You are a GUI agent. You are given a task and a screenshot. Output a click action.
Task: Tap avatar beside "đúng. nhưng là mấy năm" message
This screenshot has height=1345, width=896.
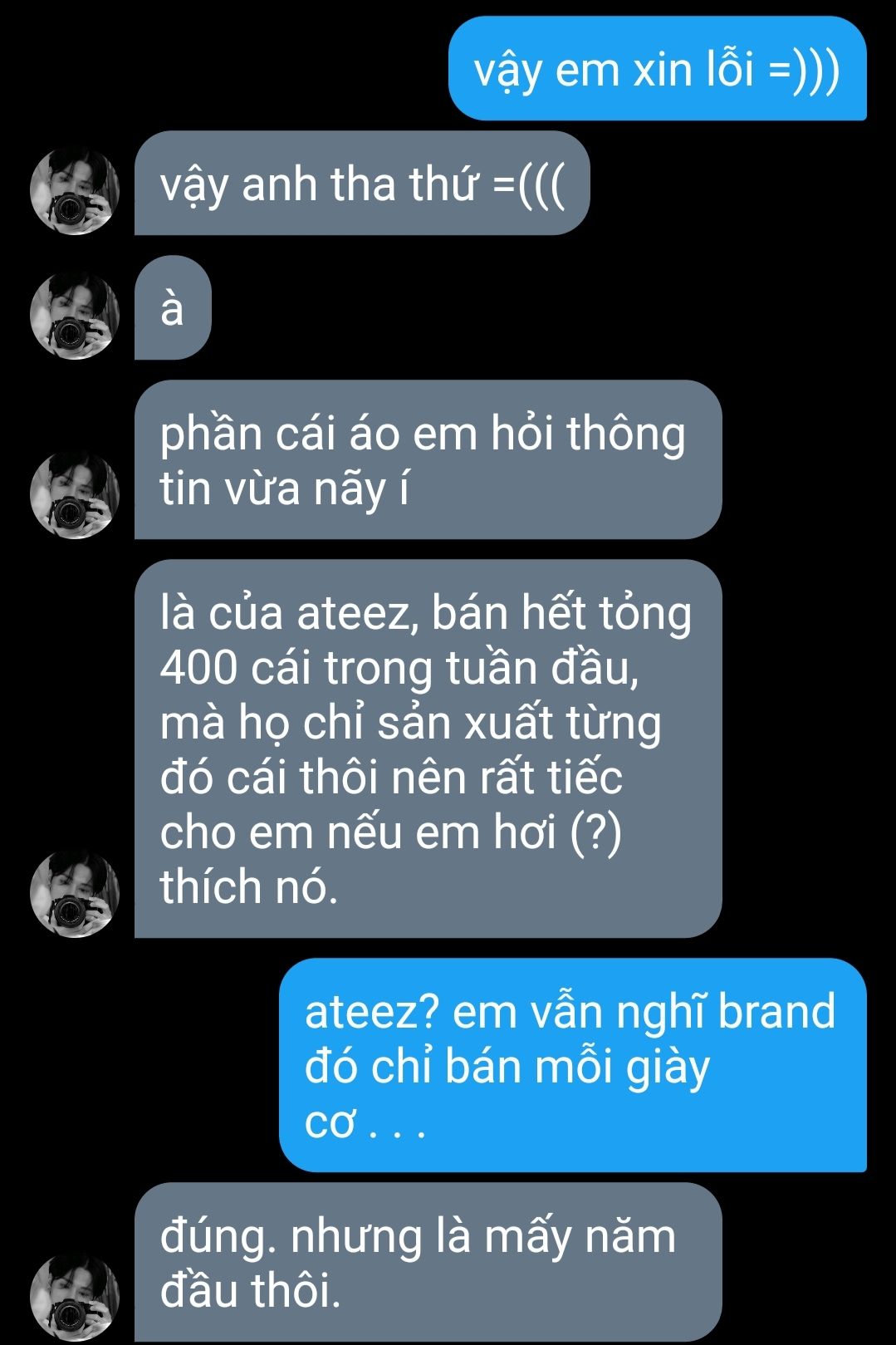75,1298
